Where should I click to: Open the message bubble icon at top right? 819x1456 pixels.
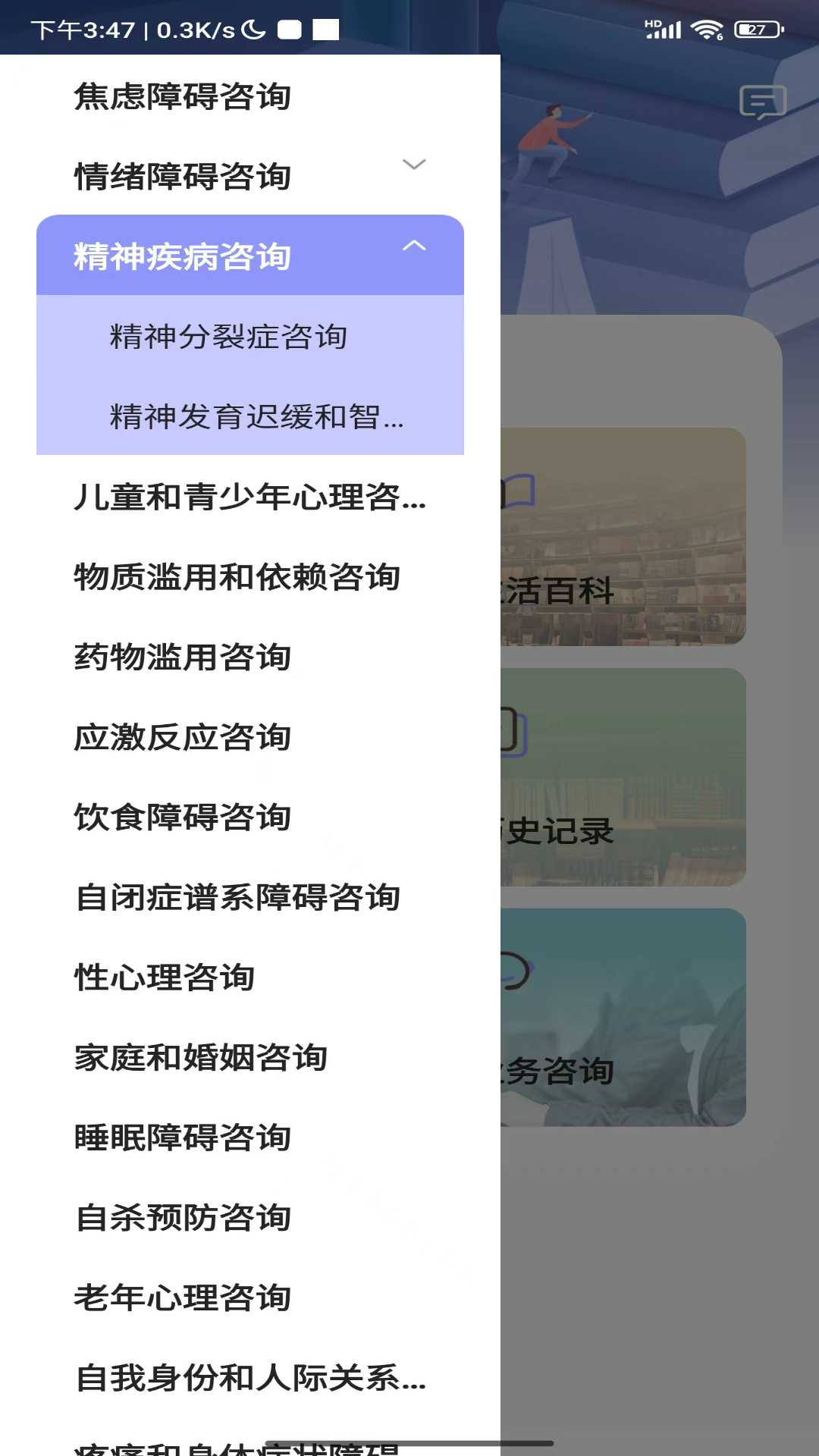(x=763, y=102)
